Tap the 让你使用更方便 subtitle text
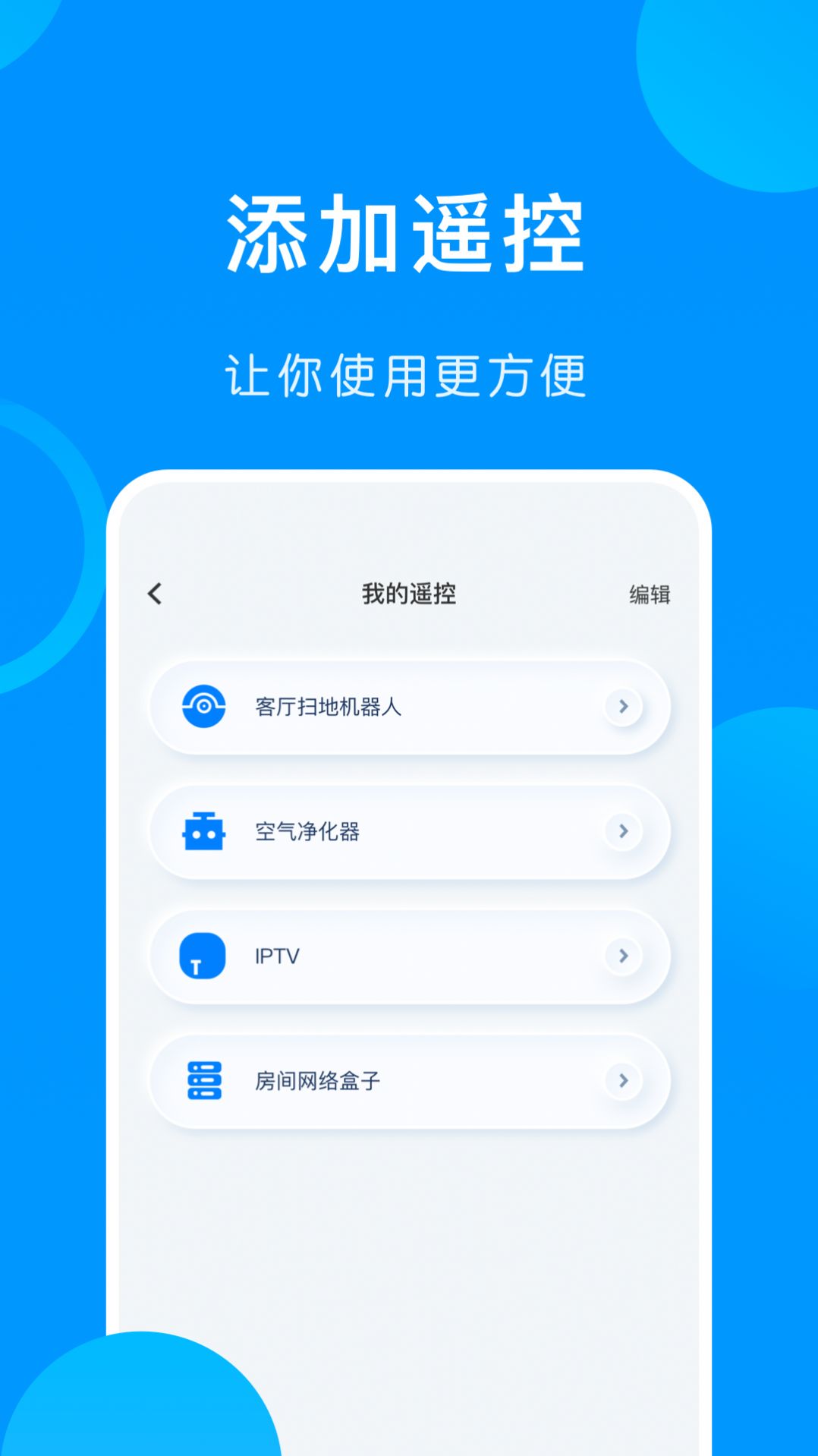The image size is (818, 1456). coord(409,372)
